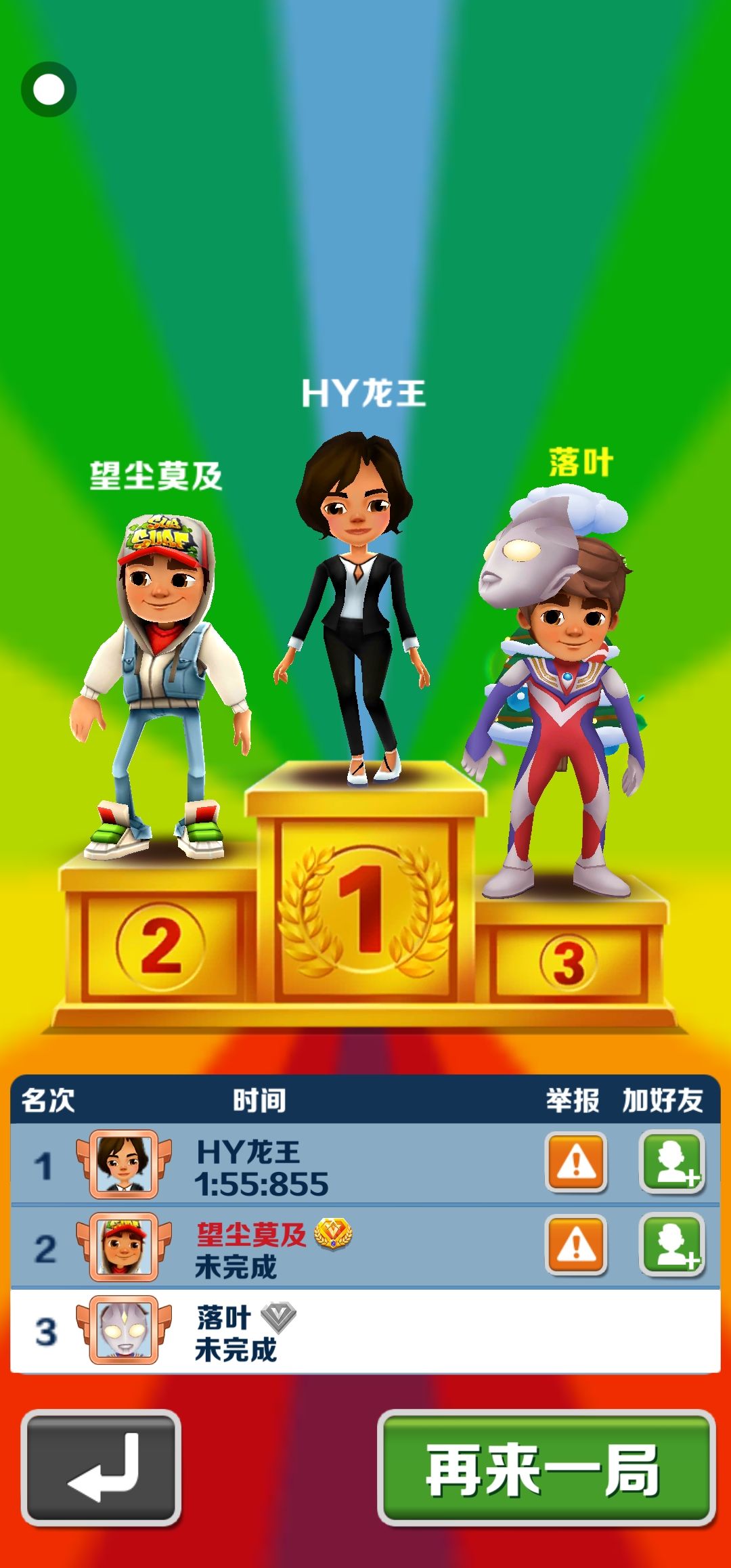This screenshot has width=731, height=1568.
Task: Open HY龙王's avatar in the ranking
Action: pos(124,1164)
